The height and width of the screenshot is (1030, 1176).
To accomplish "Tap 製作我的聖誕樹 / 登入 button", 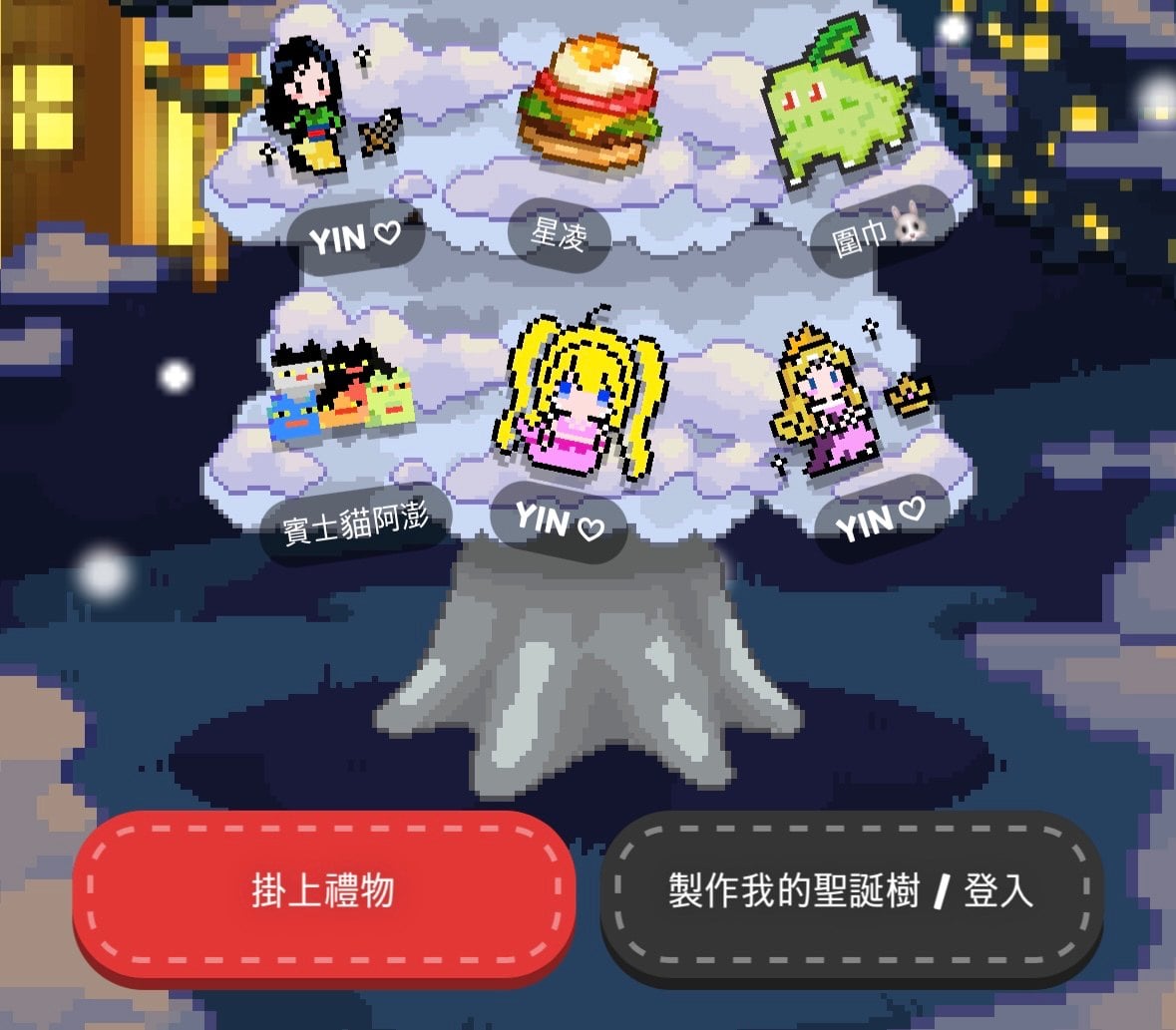I will [851, 890].
